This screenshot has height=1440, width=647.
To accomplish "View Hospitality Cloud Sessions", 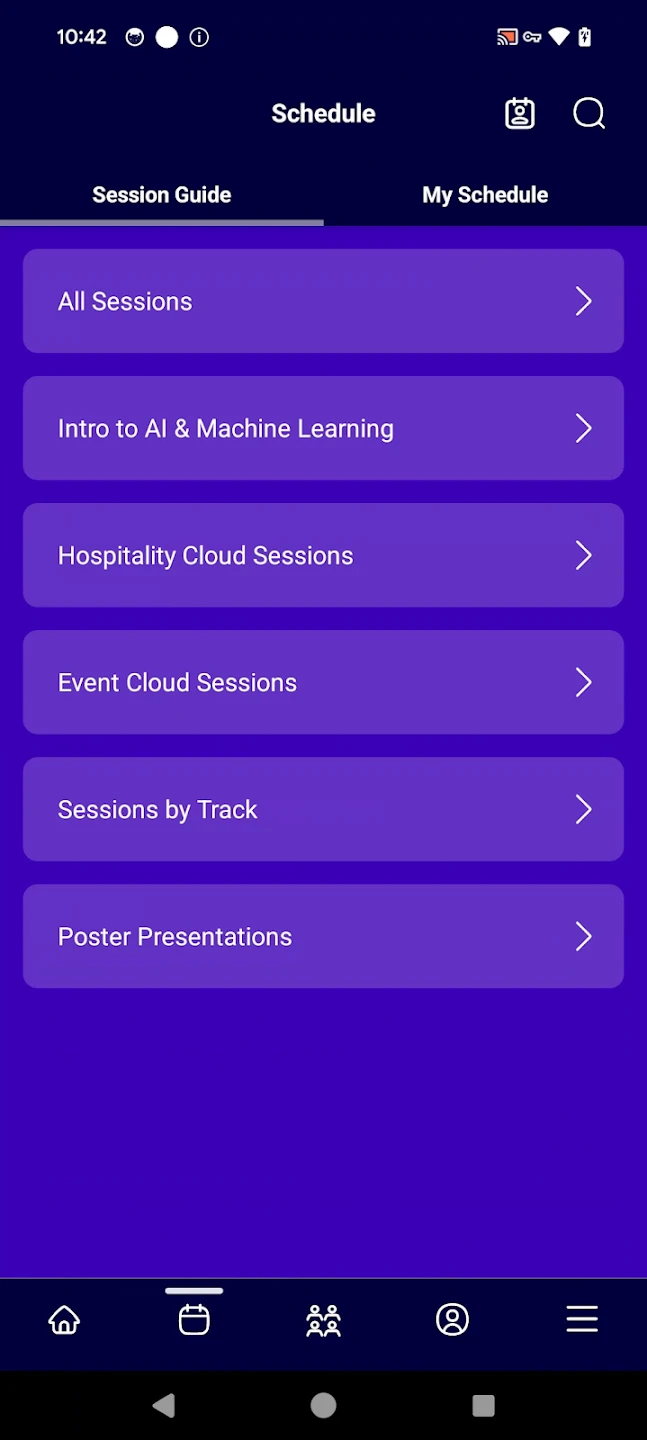I will pos(323,555).
